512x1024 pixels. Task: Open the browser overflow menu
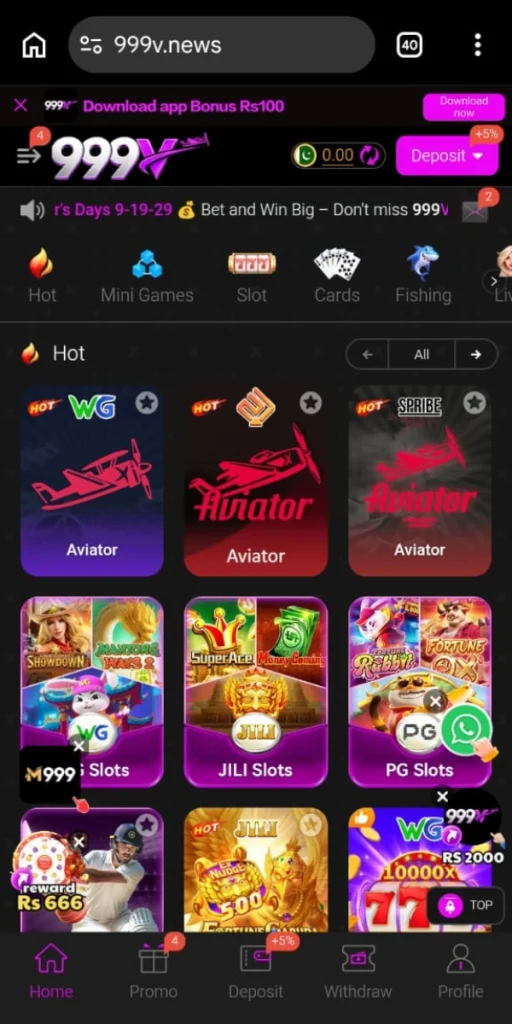tap(477, 45)
